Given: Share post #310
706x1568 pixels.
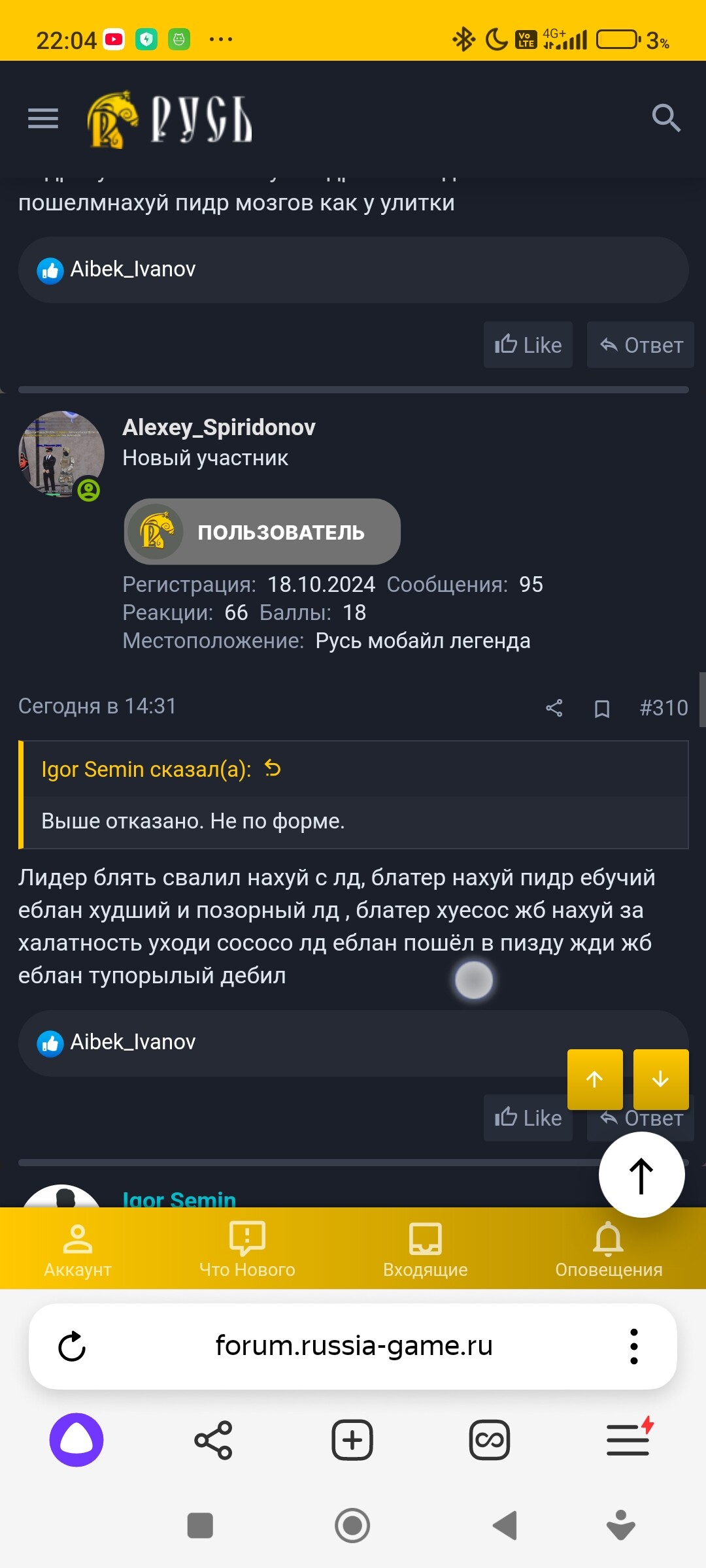Looking at the screenshot, I should [x=554, y=708].
